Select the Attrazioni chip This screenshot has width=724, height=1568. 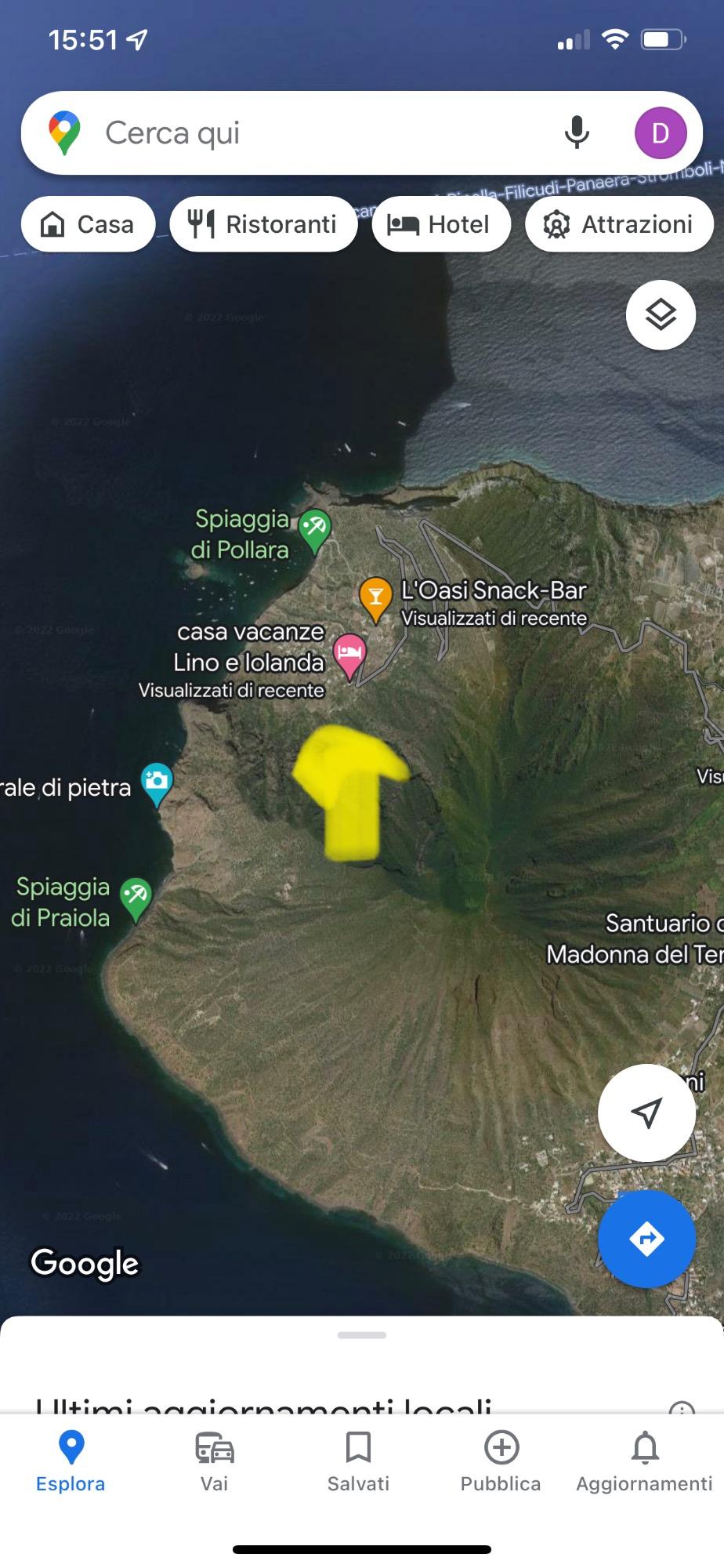pyautogui.click(x=619, y=224)
